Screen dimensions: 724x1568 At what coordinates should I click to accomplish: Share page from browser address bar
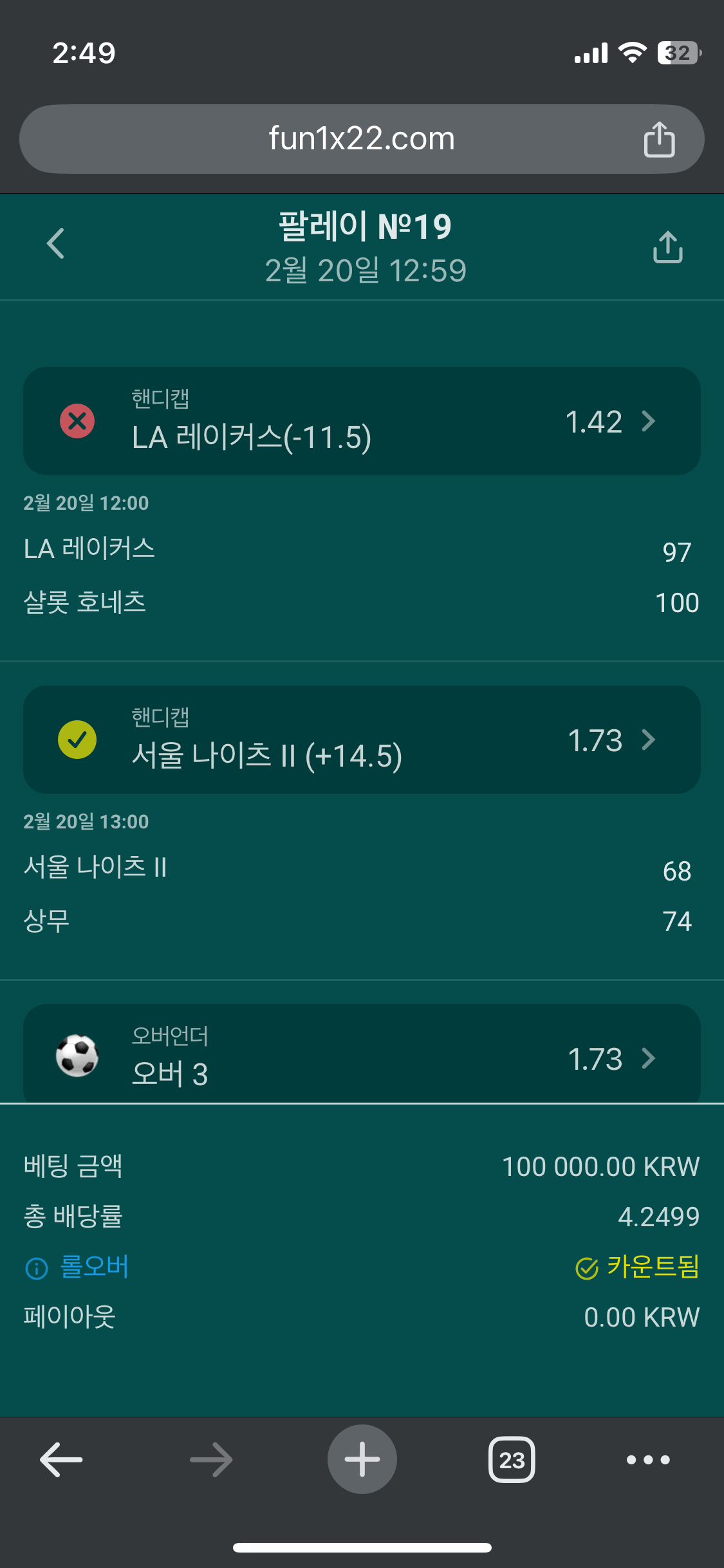pyautogui.click(x=659, y=139)
